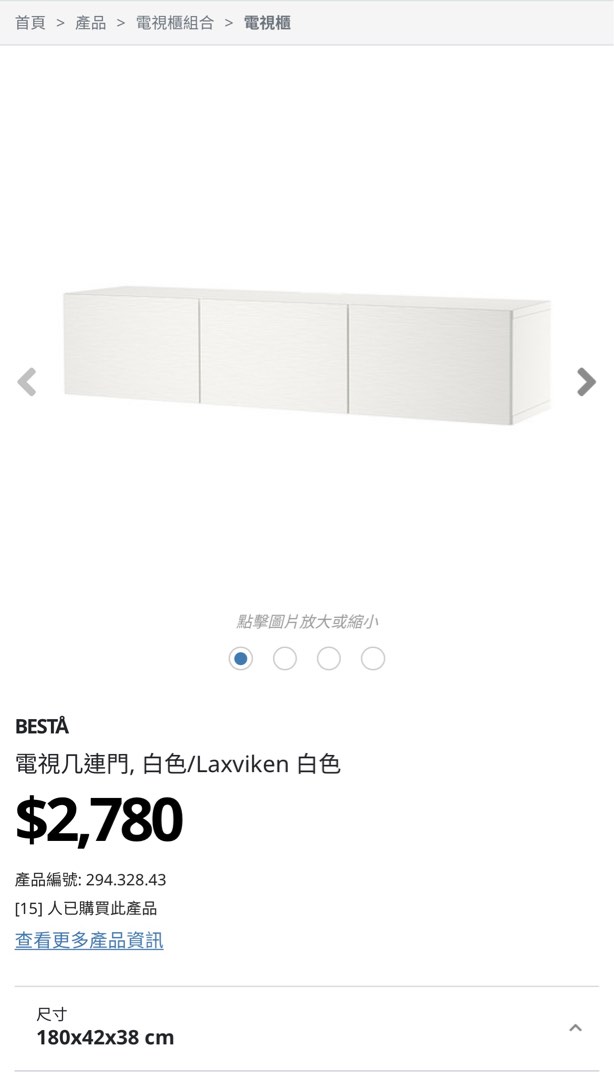Show the previous product image
The width and height of the screenshot is (614, 1080).
pyautogui.click(x=27, y=382)
